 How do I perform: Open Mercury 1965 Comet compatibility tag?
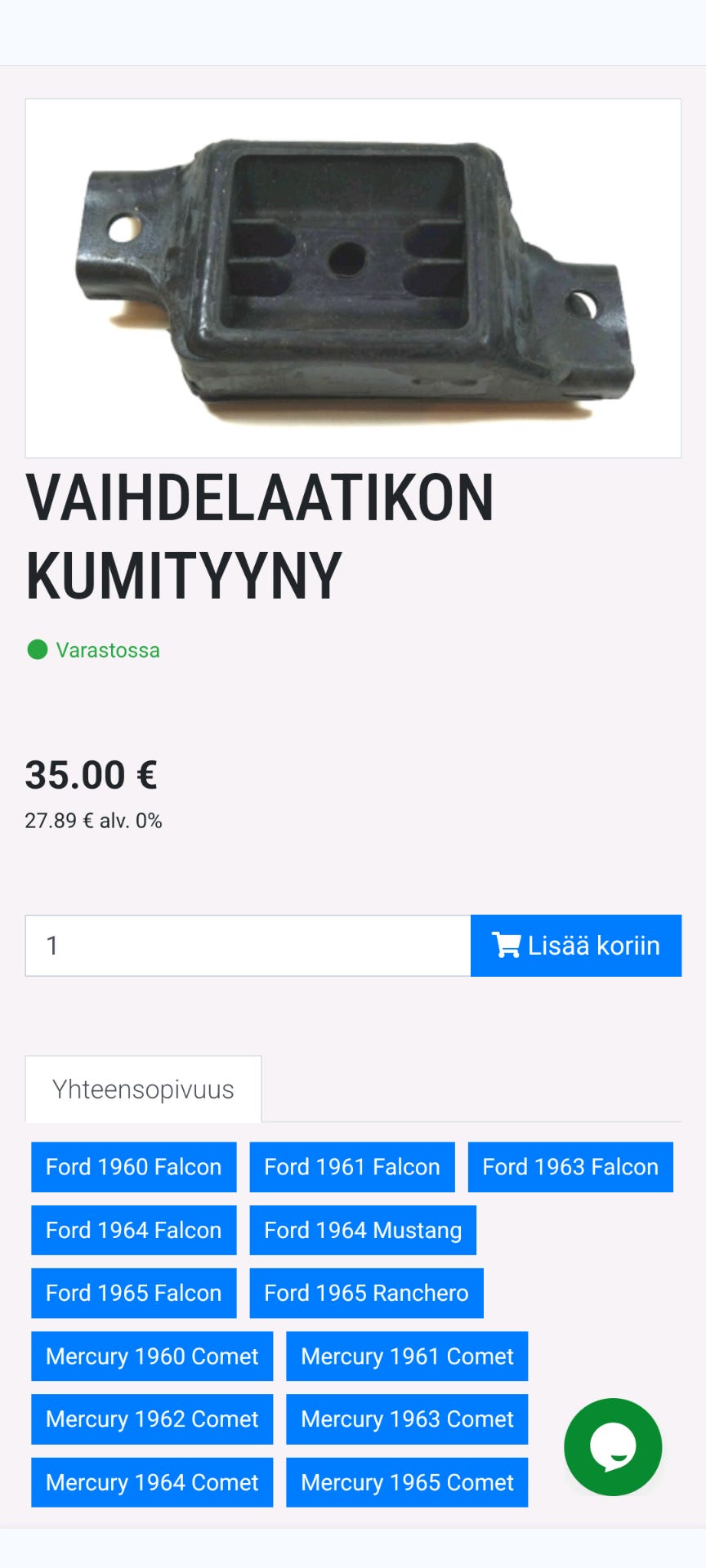pyautogui.click(x=407, y=1482)
